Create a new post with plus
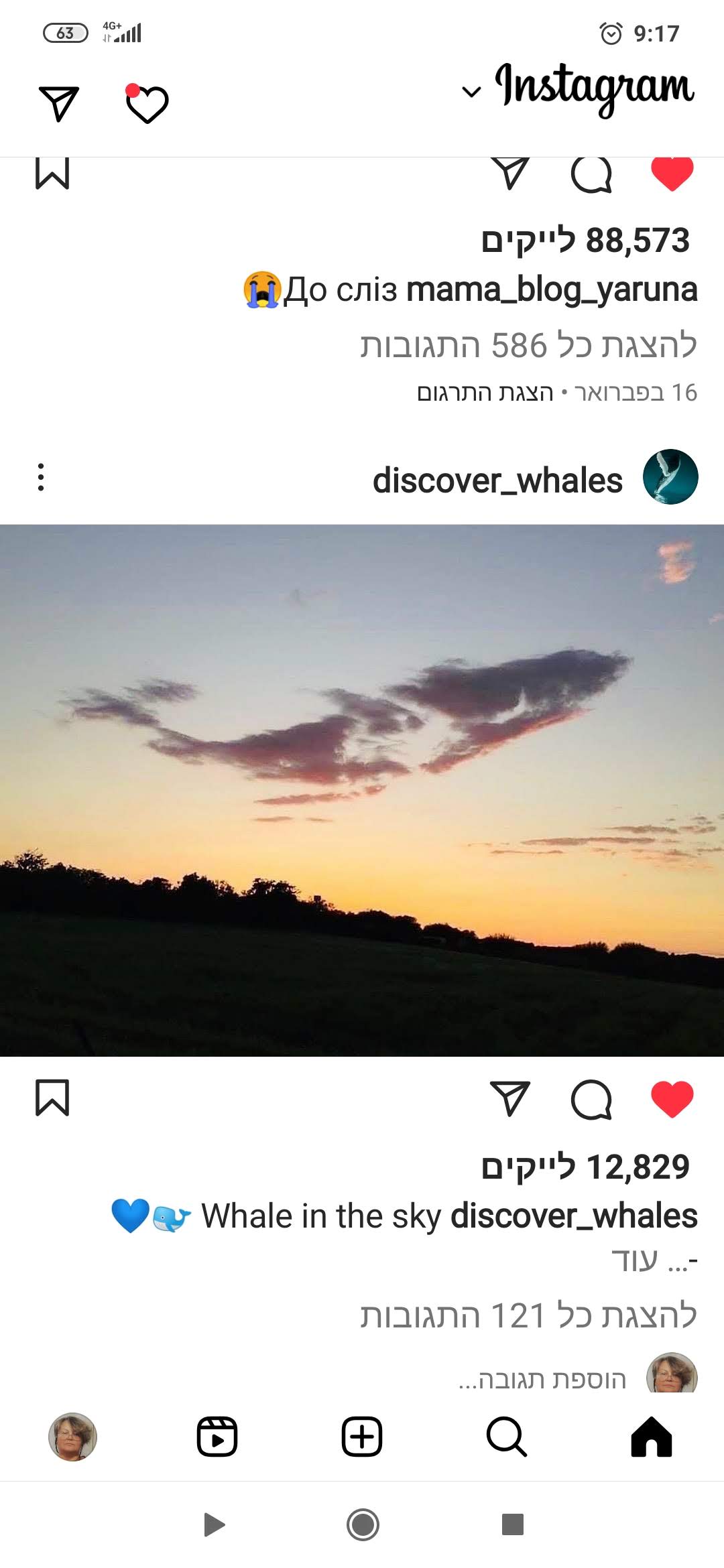 tap(362, 1437)
